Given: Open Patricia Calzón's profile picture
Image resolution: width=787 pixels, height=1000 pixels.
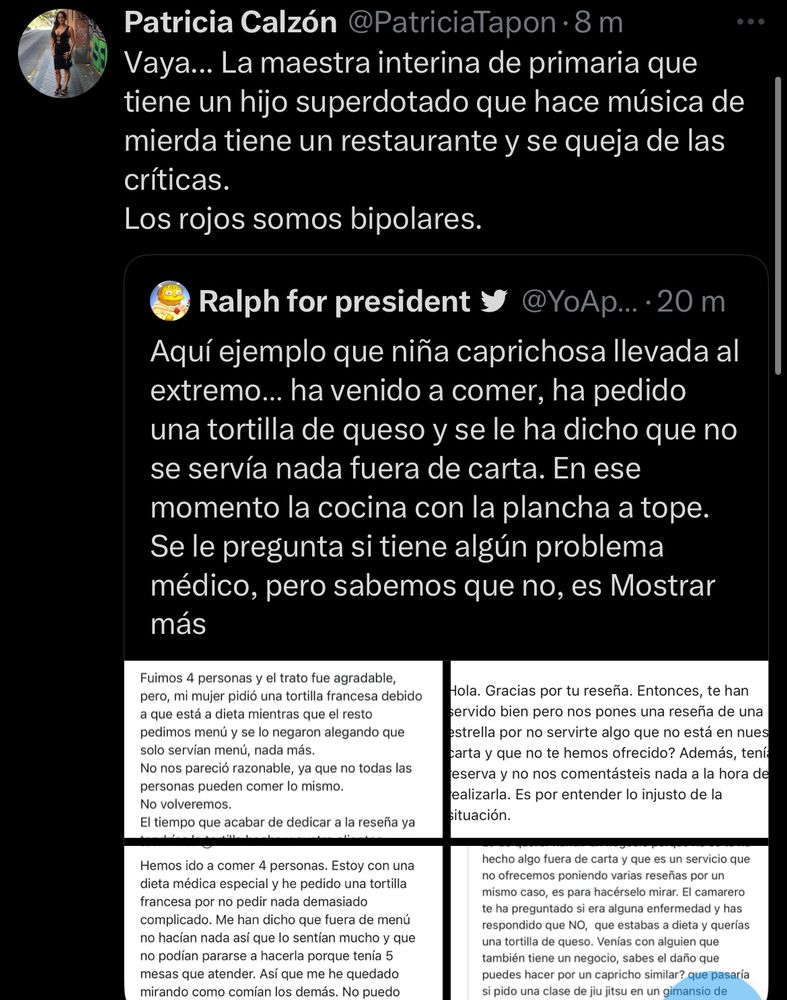Looking at the screenshot, I should (64, 53).
